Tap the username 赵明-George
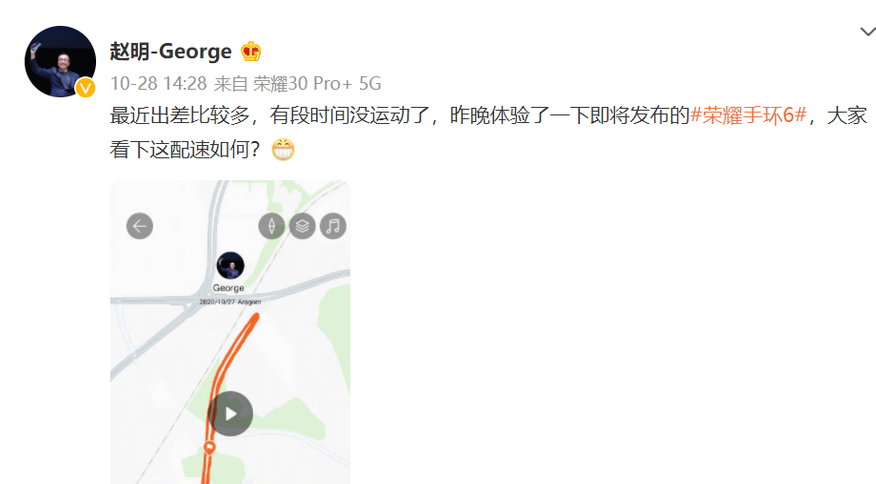 tap(170, 51)
